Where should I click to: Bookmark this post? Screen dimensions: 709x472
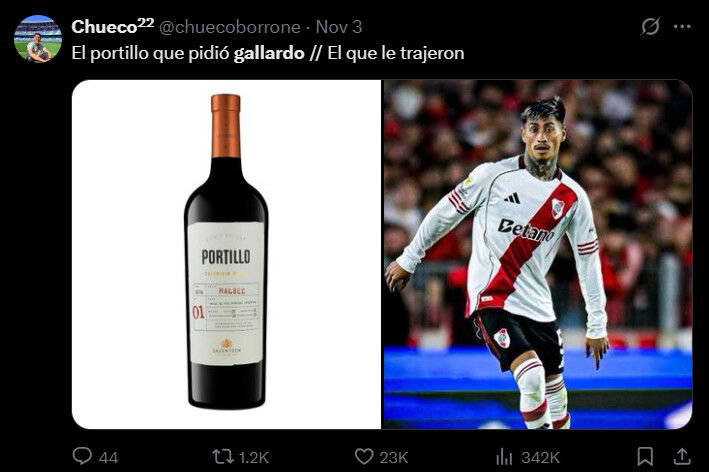[645, 456]
